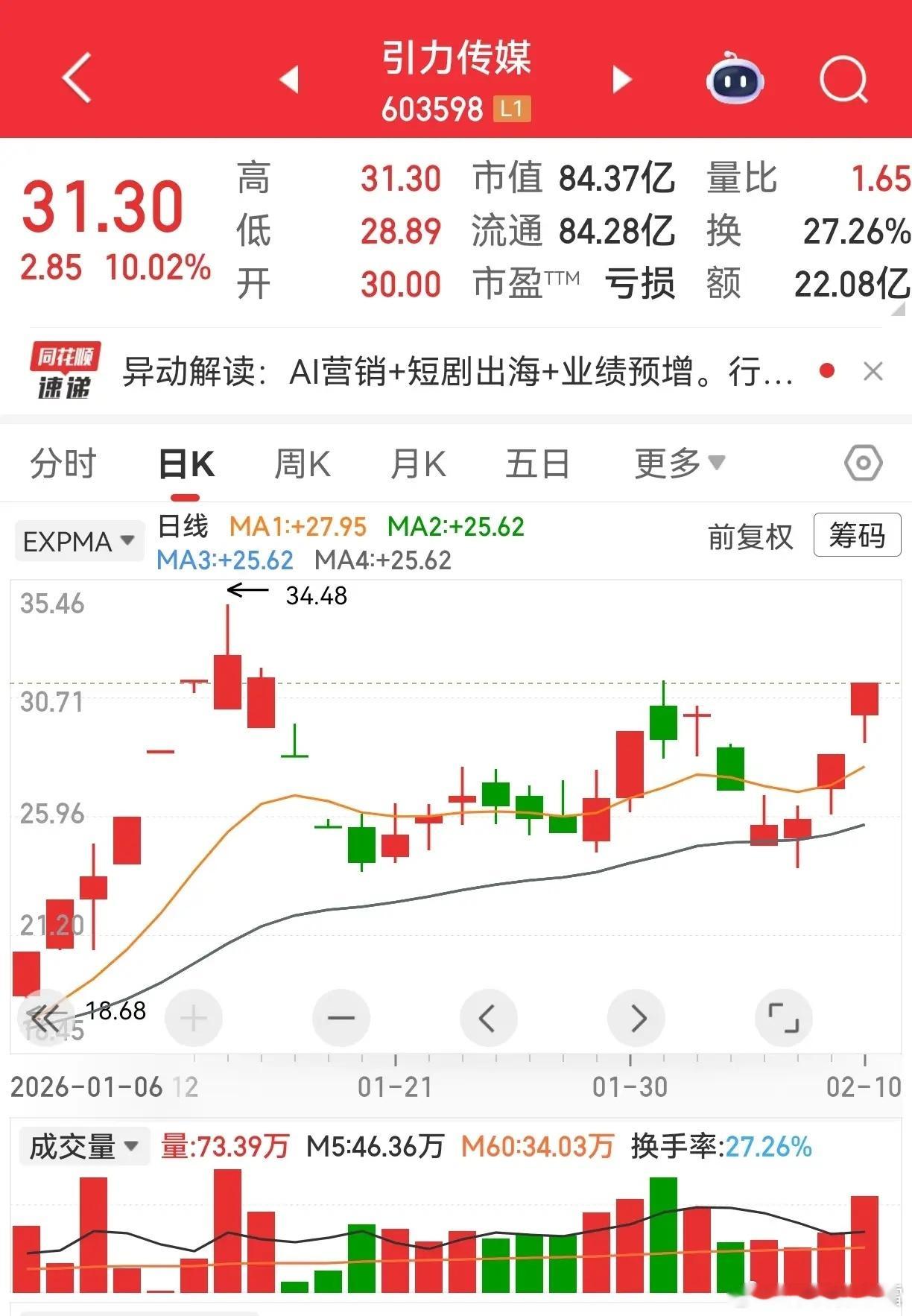Zoom out the K-line chart
912x1316 pixels.
tap(341, 1018)
